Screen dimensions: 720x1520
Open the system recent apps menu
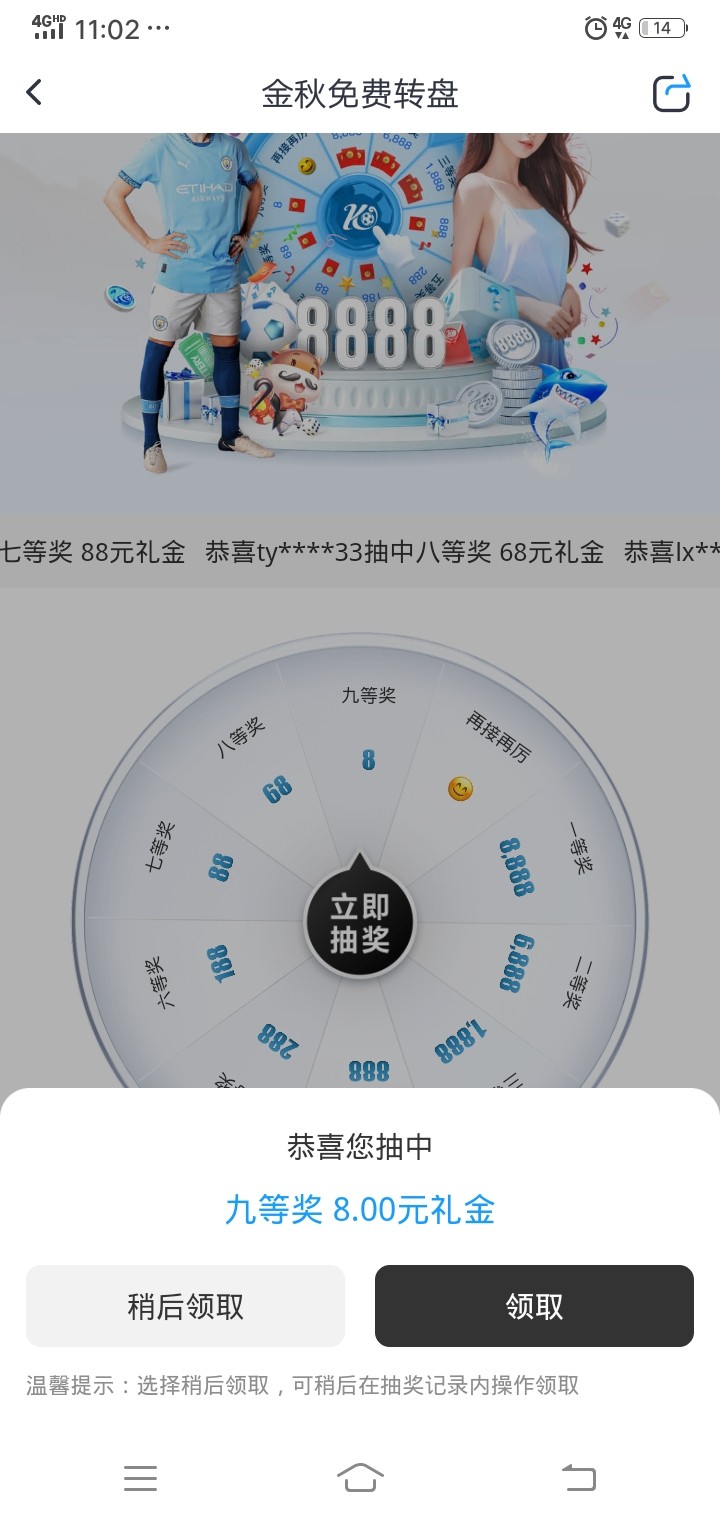(140, 1477)
